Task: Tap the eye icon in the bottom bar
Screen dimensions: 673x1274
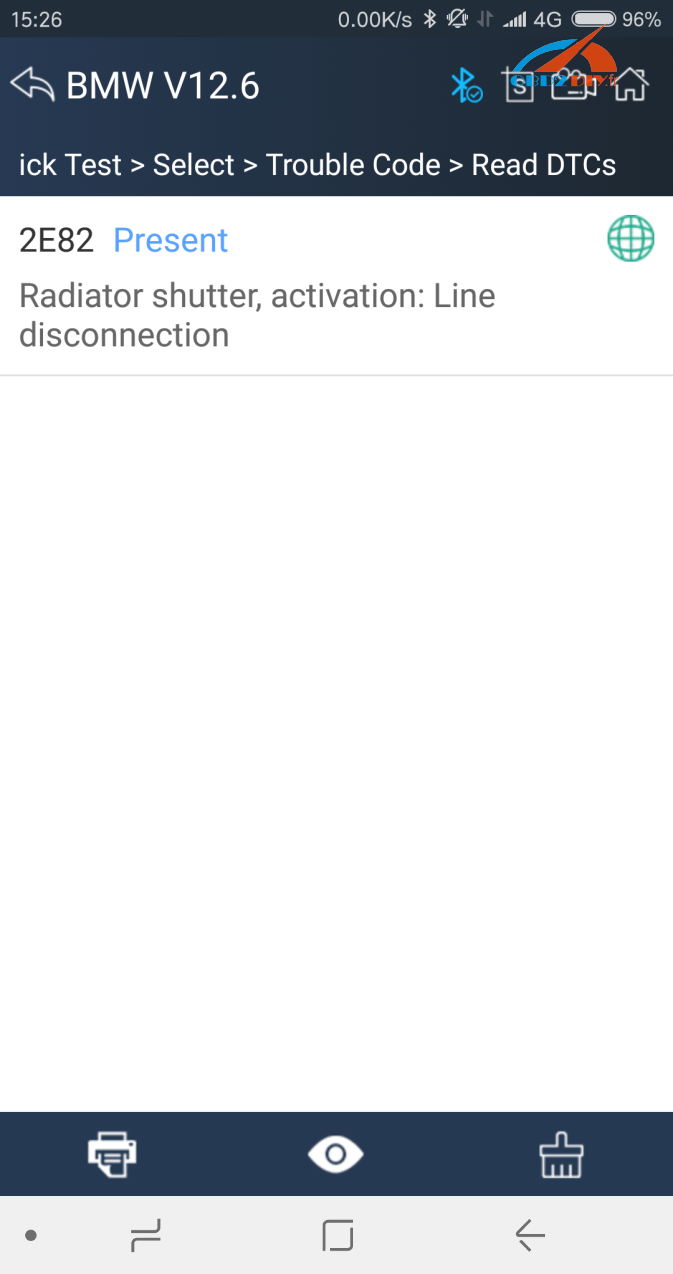Action: pyautogui.click(x=336, y=1155)
